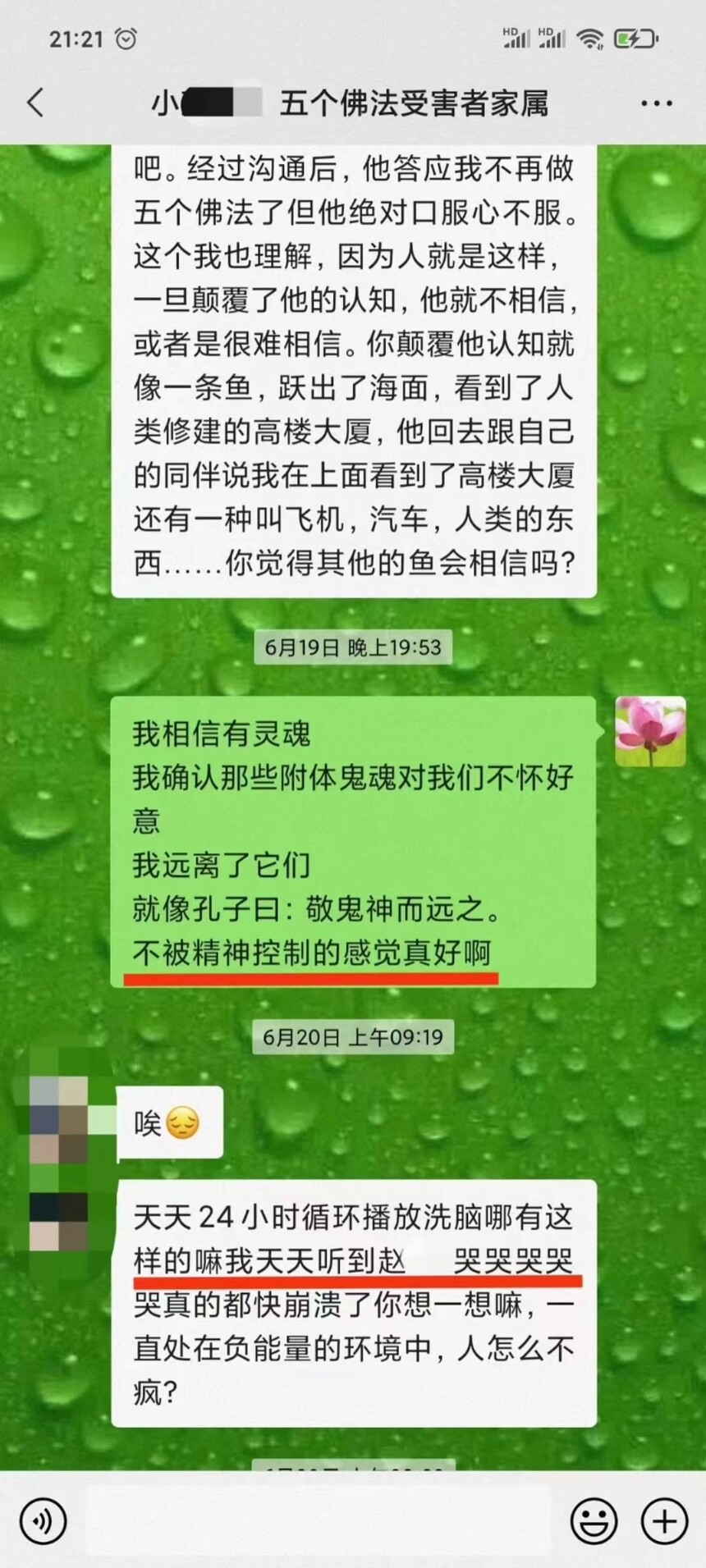Open the lotus flower avatar profile

pos(650,732)
